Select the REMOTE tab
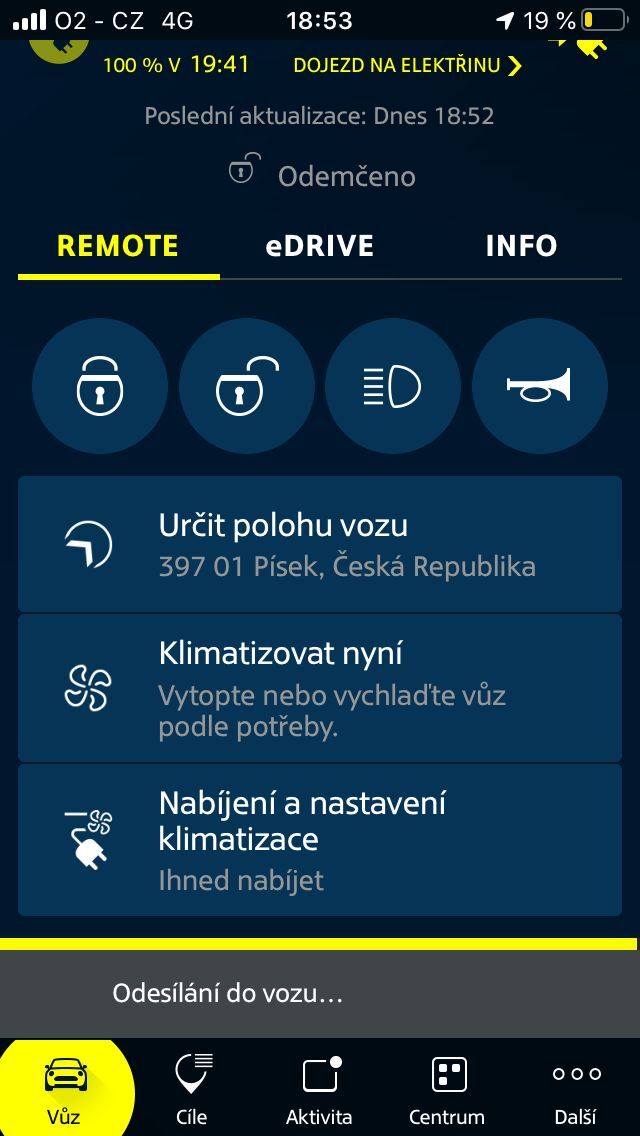 [x=118, y=246]
